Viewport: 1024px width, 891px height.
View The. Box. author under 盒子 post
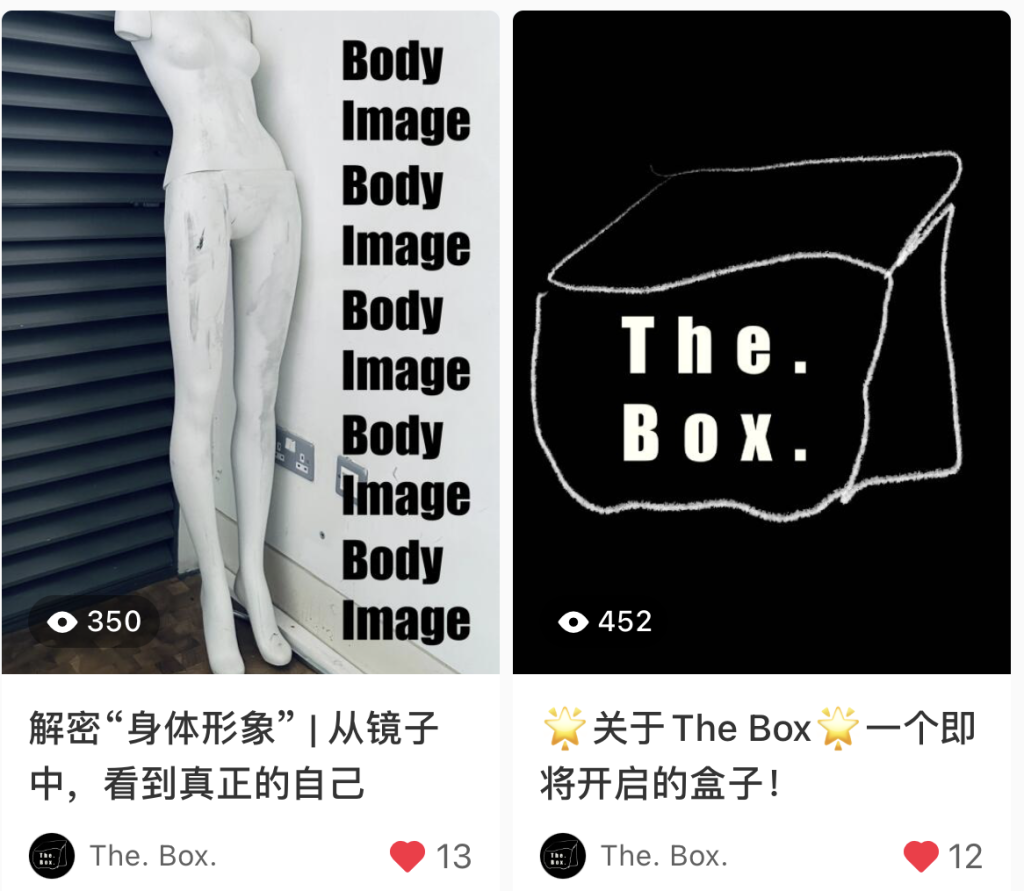pos(663,856)
